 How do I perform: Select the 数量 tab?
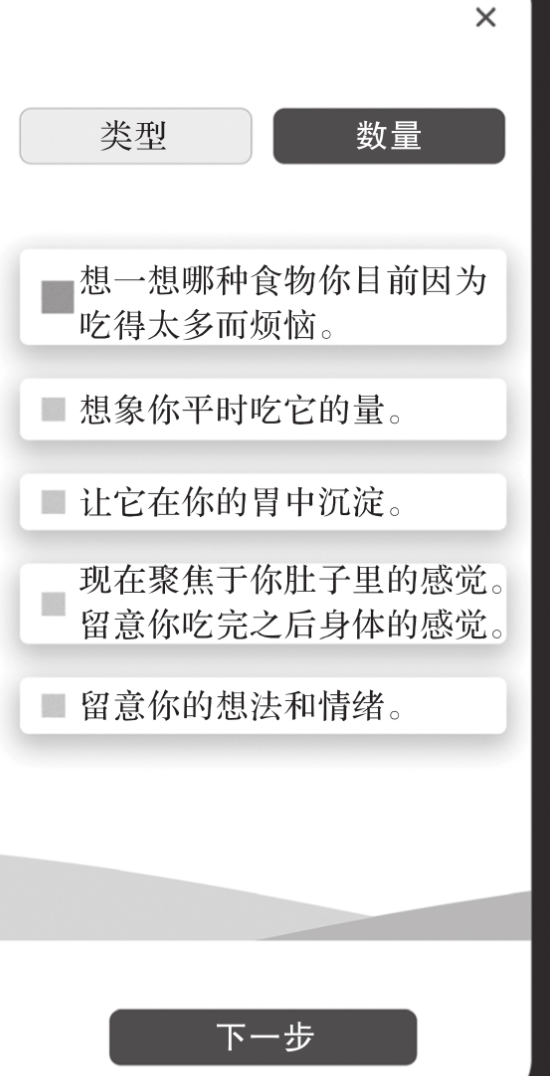tap(389, 136)
